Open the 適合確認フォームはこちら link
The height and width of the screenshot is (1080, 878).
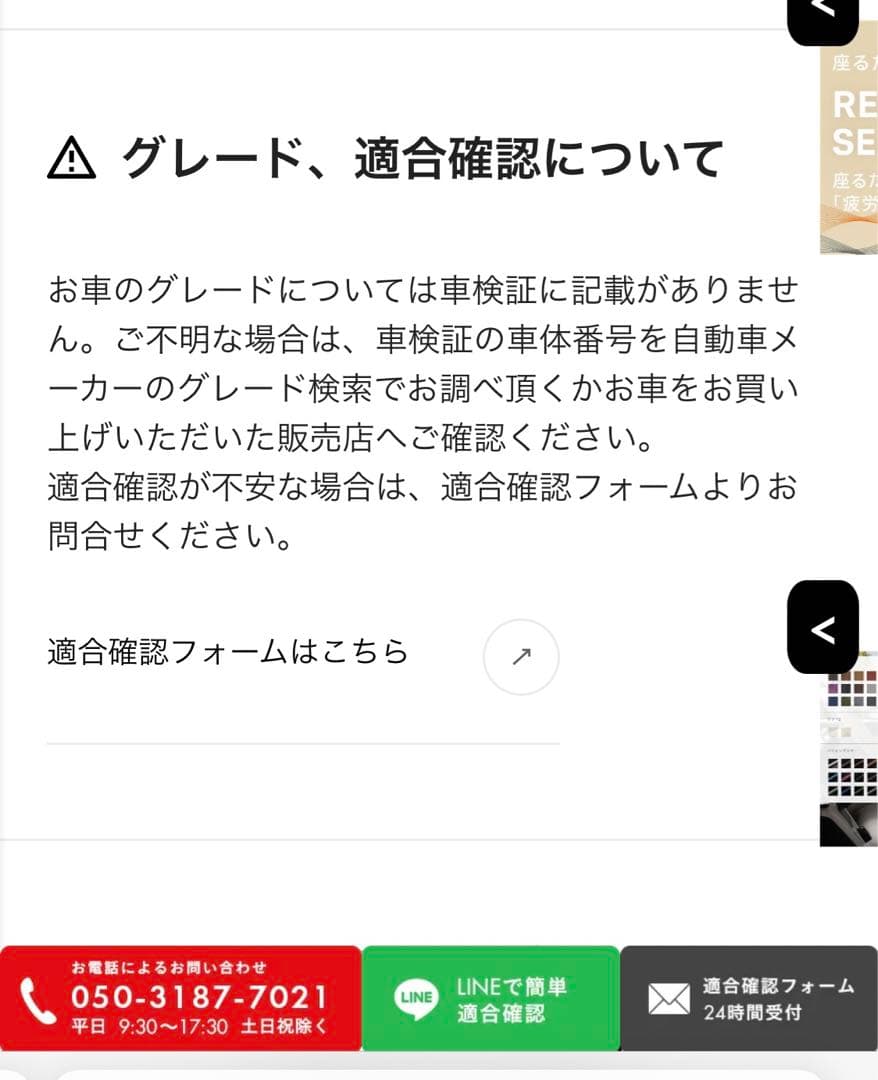click(228, 650)
